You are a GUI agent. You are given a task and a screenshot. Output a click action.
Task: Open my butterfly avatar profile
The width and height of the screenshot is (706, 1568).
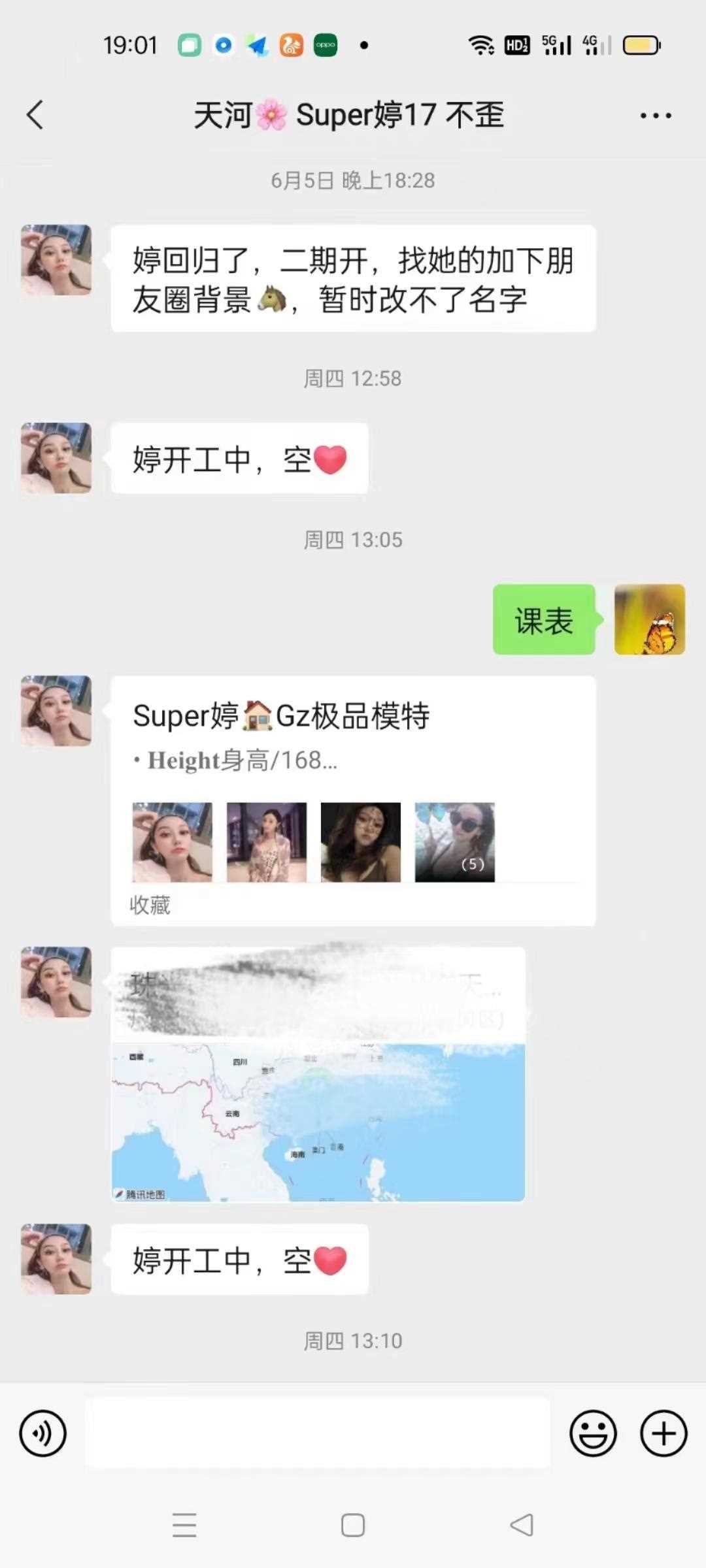[x=649, y=619]
